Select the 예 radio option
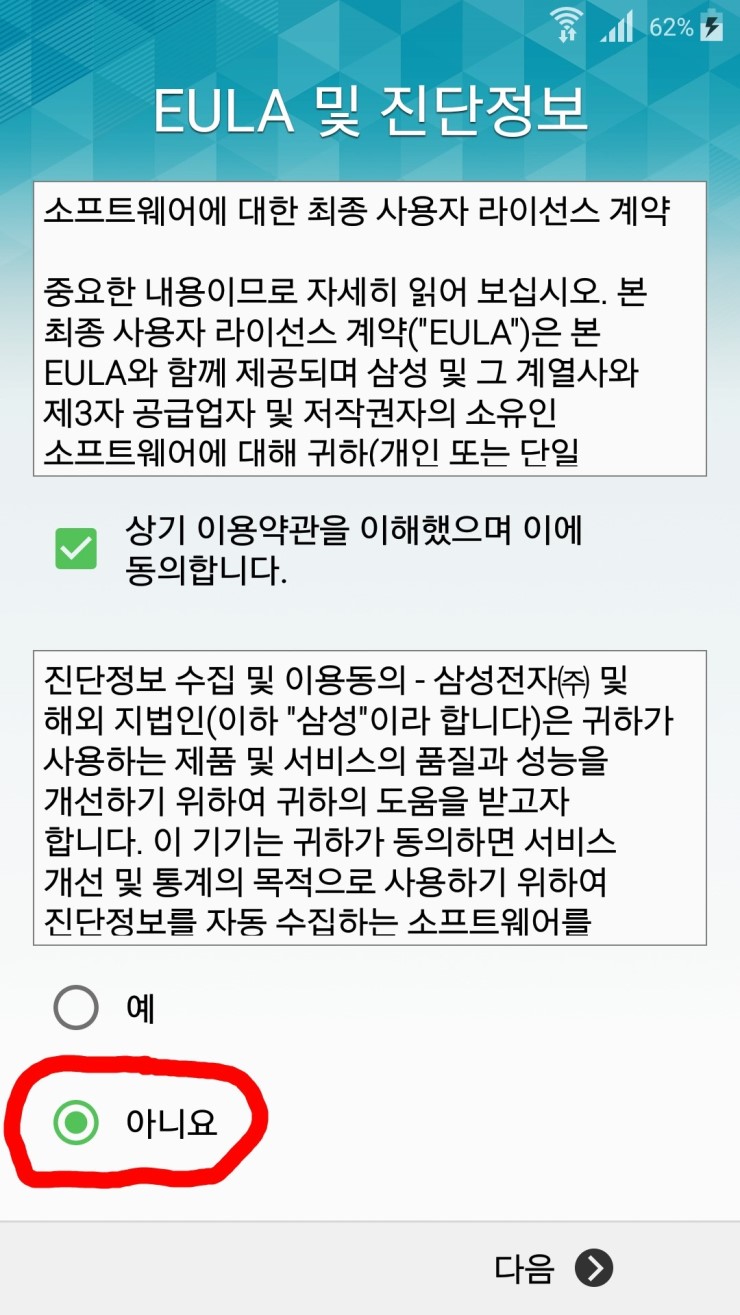The image size is (740, 1315). [x=76, y=1009]
